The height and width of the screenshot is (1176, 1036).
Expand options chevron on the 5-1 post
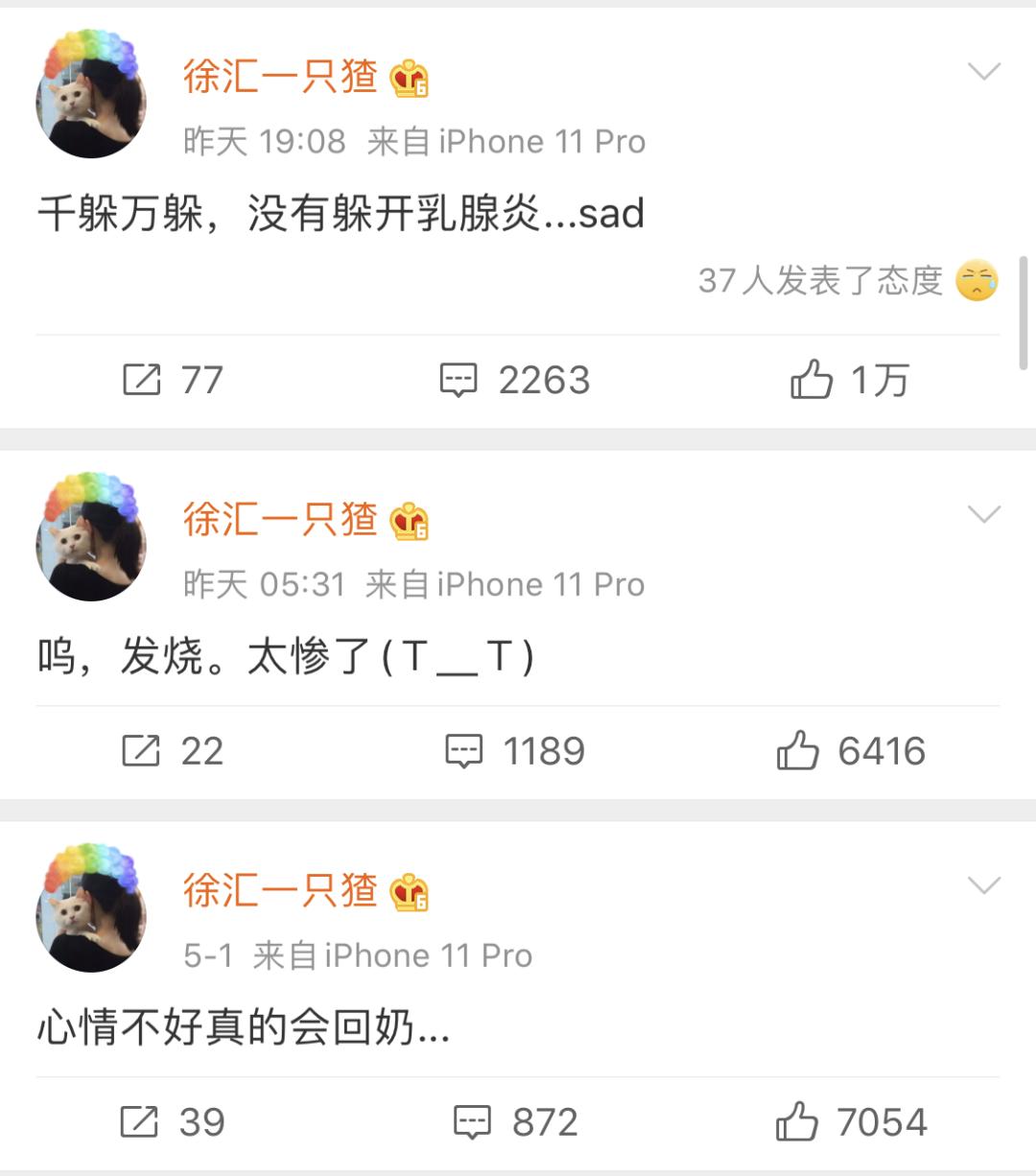[984, 885]
